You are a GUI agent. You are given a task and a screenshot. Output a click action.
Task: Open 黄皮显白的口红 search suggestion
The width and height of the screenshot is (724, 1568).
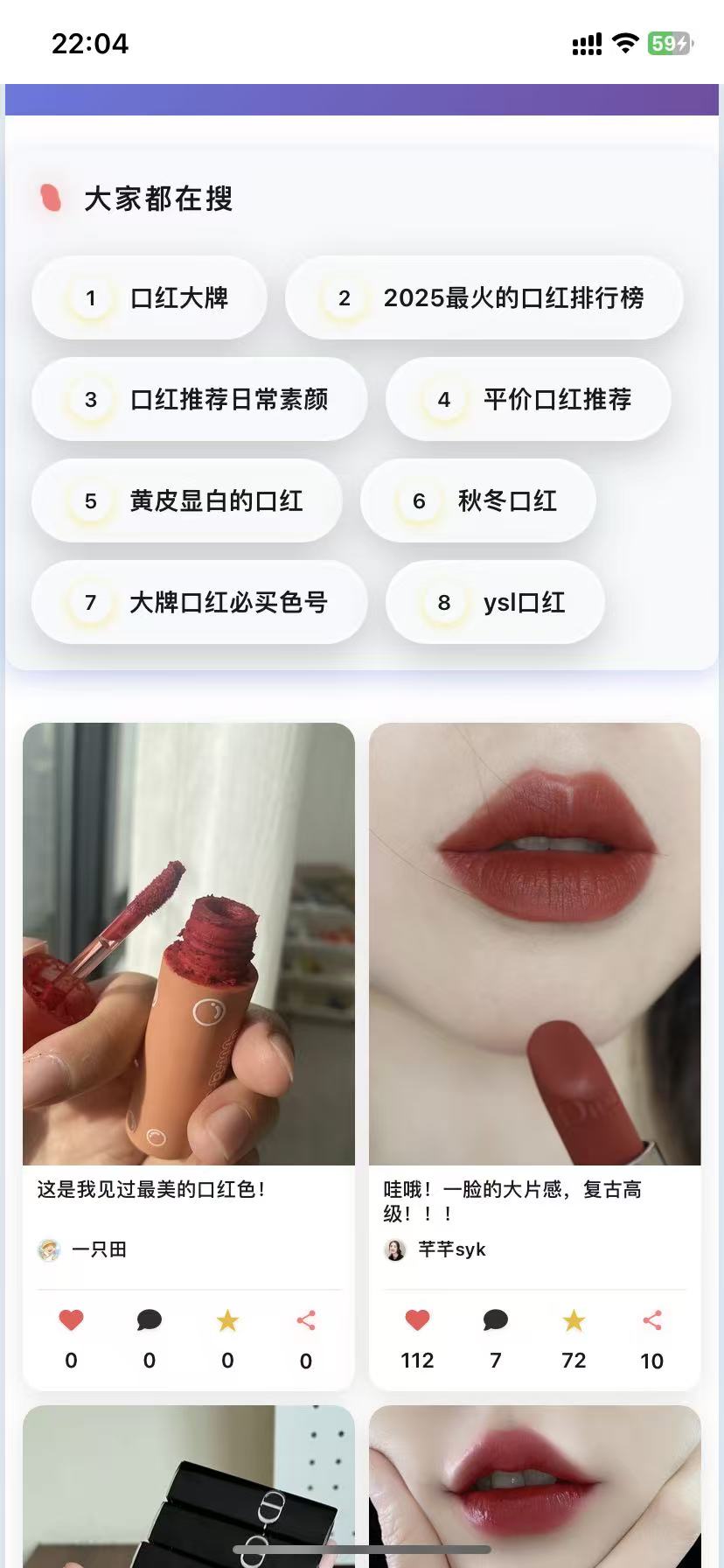186,501
